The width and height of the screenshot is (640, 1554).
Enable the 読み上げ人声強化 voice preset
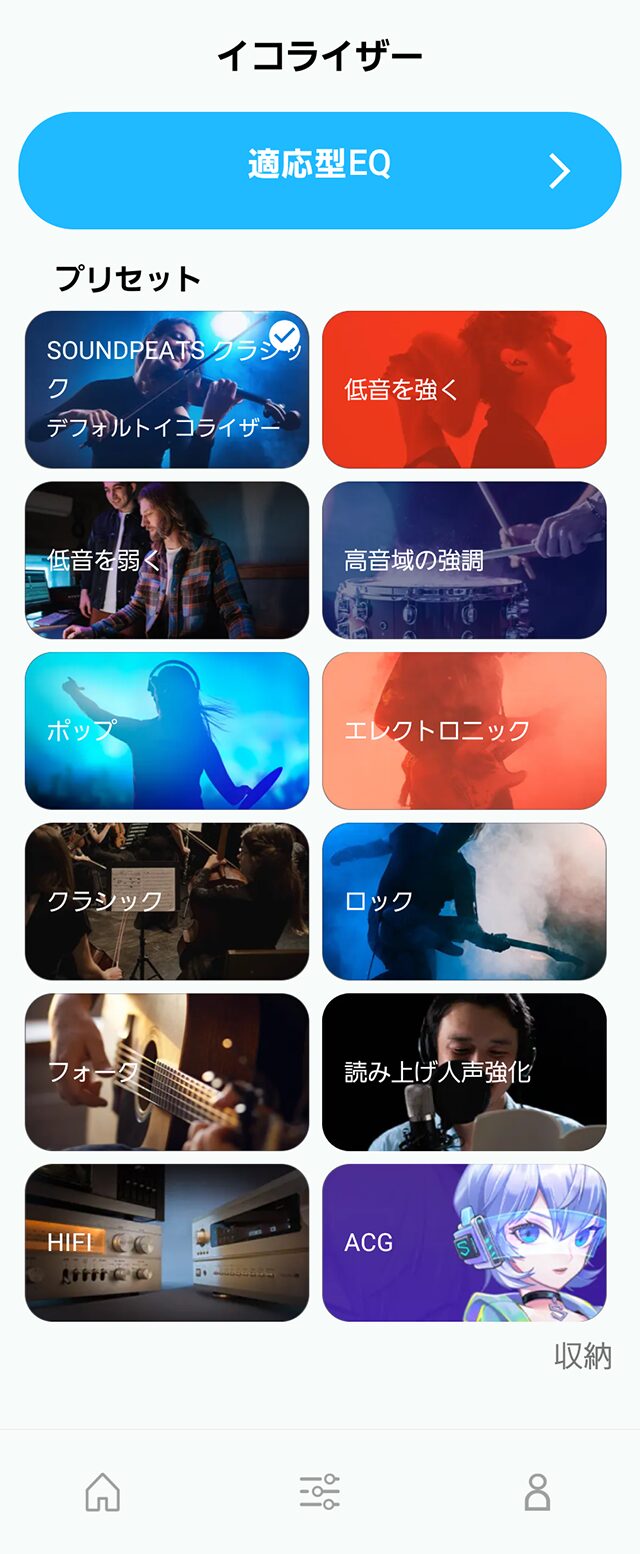(464, 1072)
